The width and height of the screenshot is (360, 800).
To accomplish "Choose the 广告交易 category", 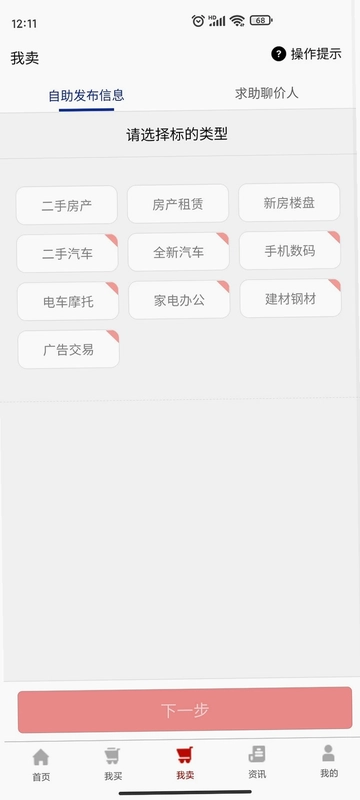I will (x=68, y=349).
